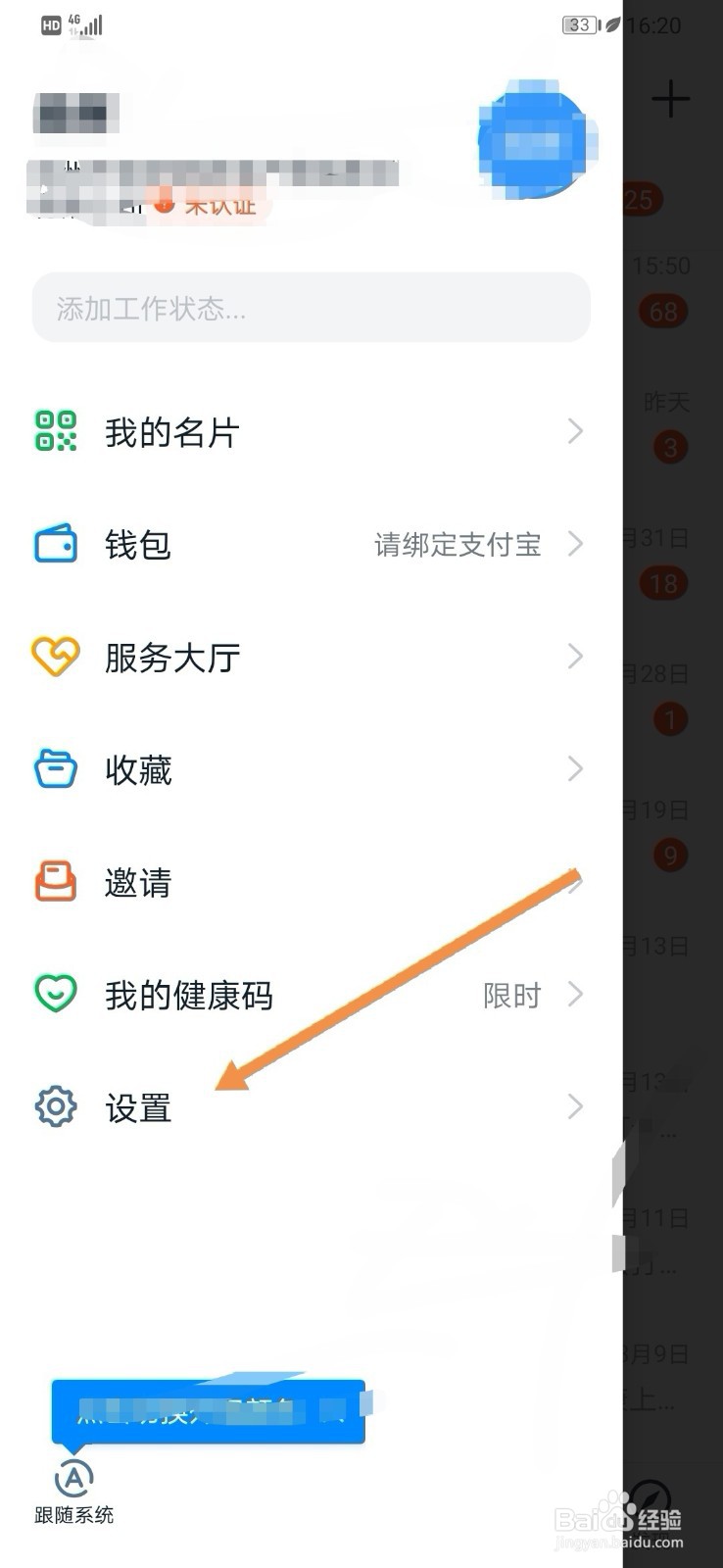Viewport: 723px width, 1568px height.
Task: Select the 钱包 wallet icon
Action: pos(55,544)
